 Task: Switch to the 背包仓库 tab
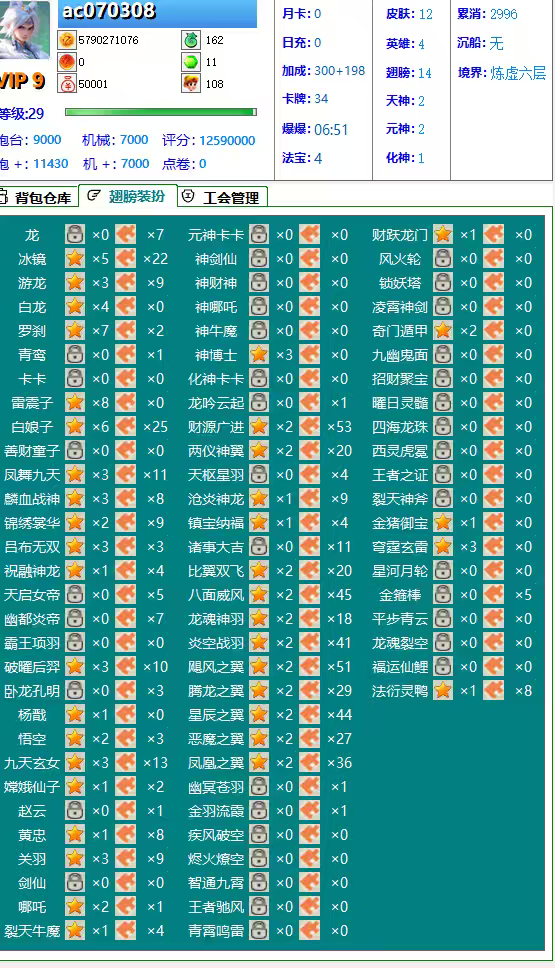click(38, 197)
